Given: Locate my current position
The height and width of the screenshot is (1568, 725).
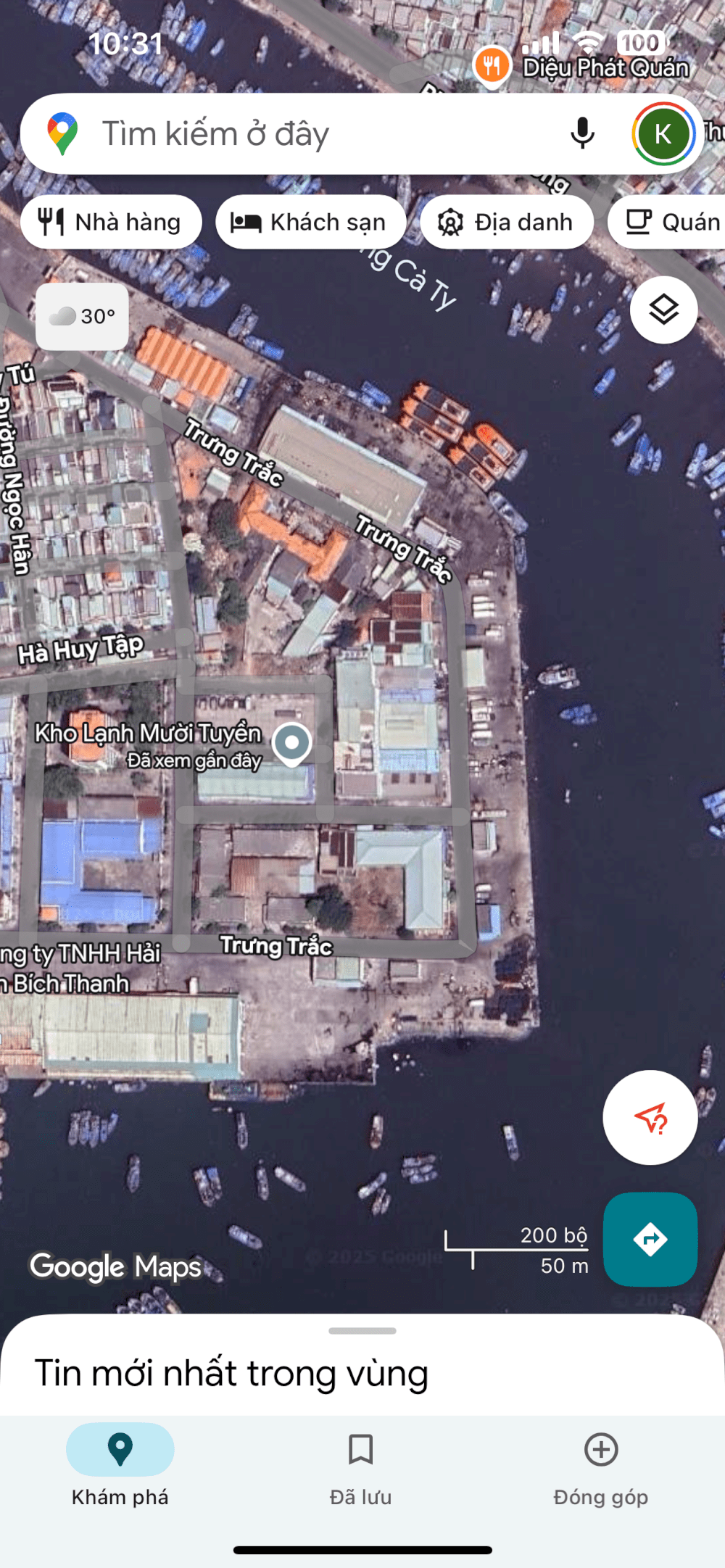Looking at the screenshot, I should (650, 1117).
